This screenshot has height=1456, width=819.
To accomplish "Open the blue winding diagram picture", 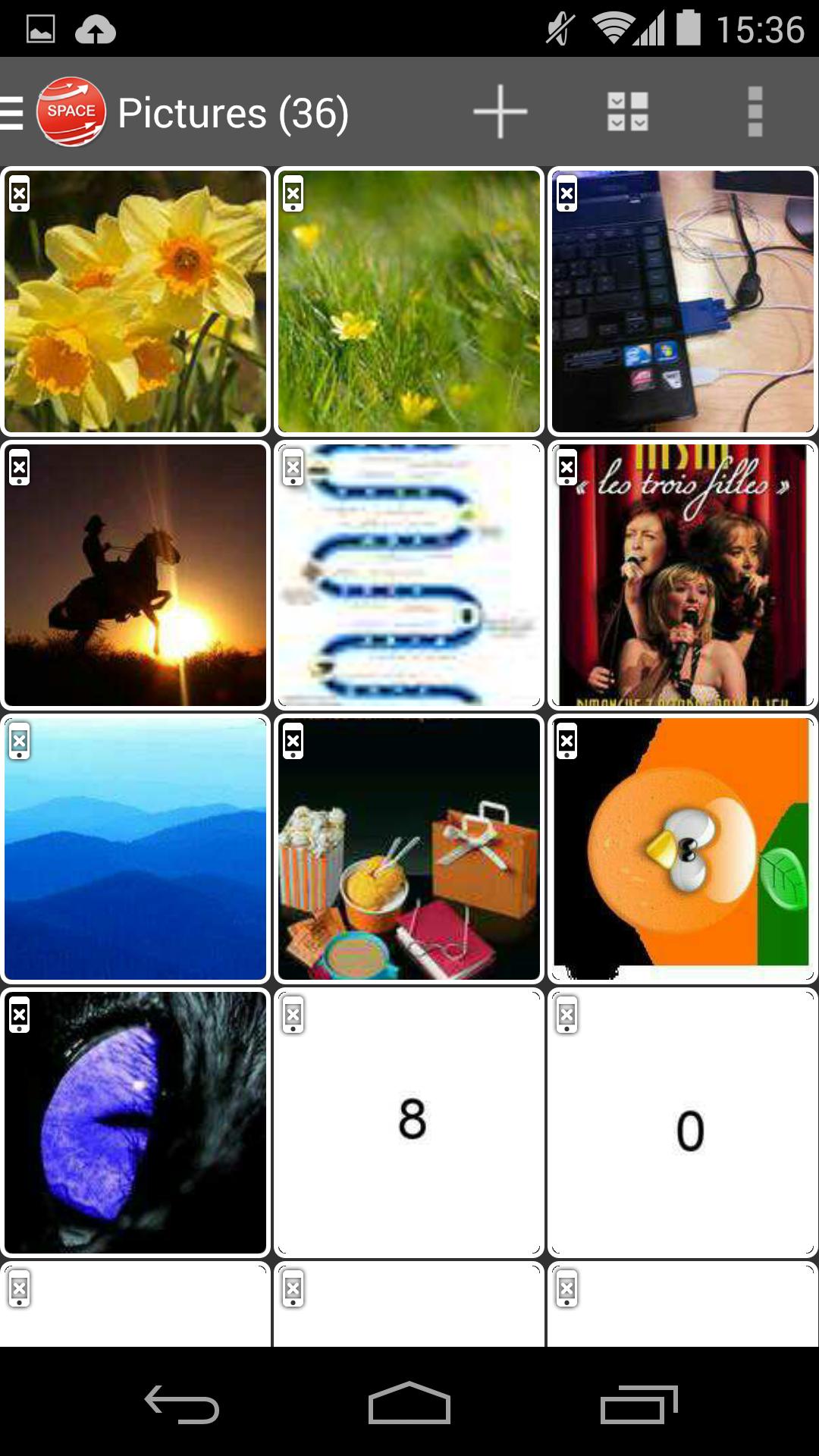I will pos(409,575).
